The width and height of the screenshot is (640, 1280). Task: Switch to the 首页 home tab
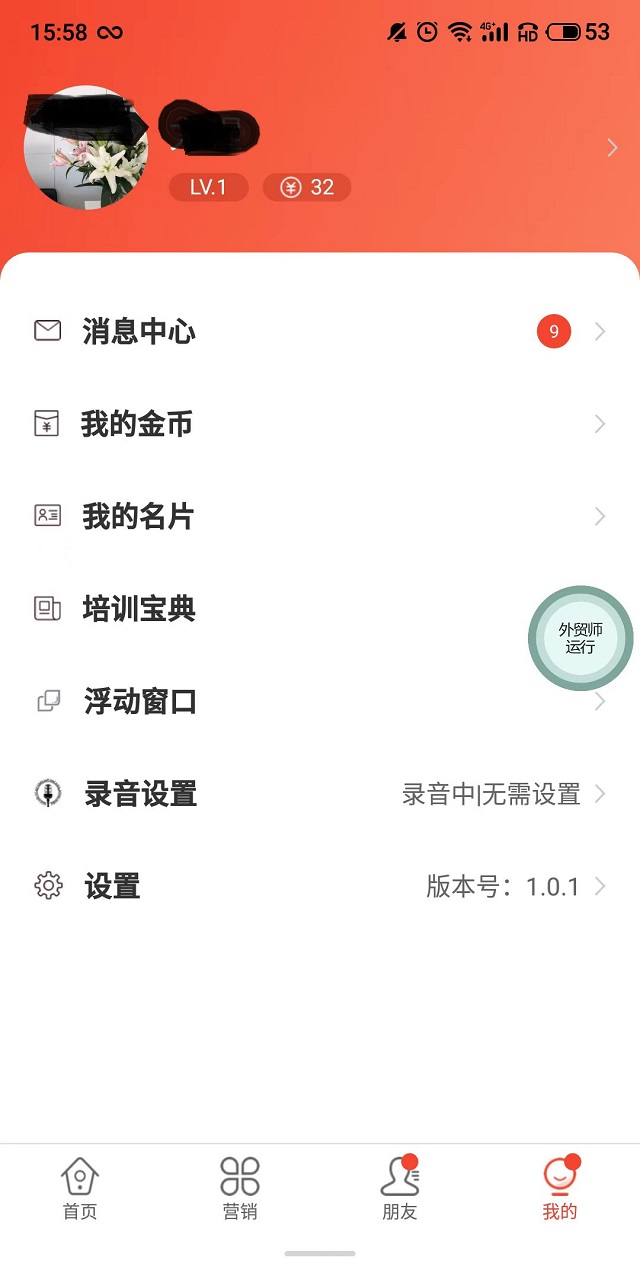(x=80, y=1190)
